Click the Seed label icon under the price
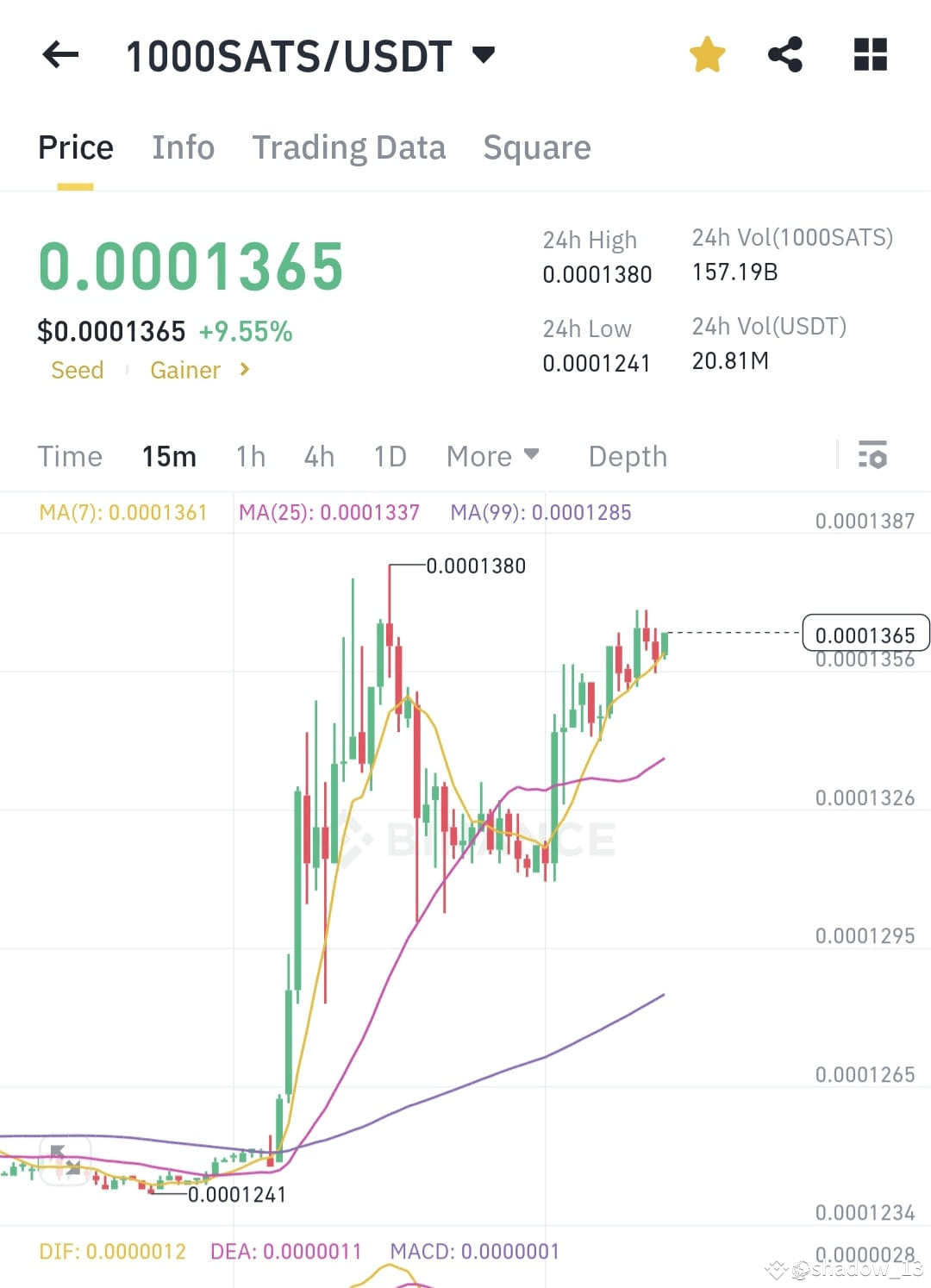The height and width of the screenshot is (1288, 931). [x=77, y=370]
